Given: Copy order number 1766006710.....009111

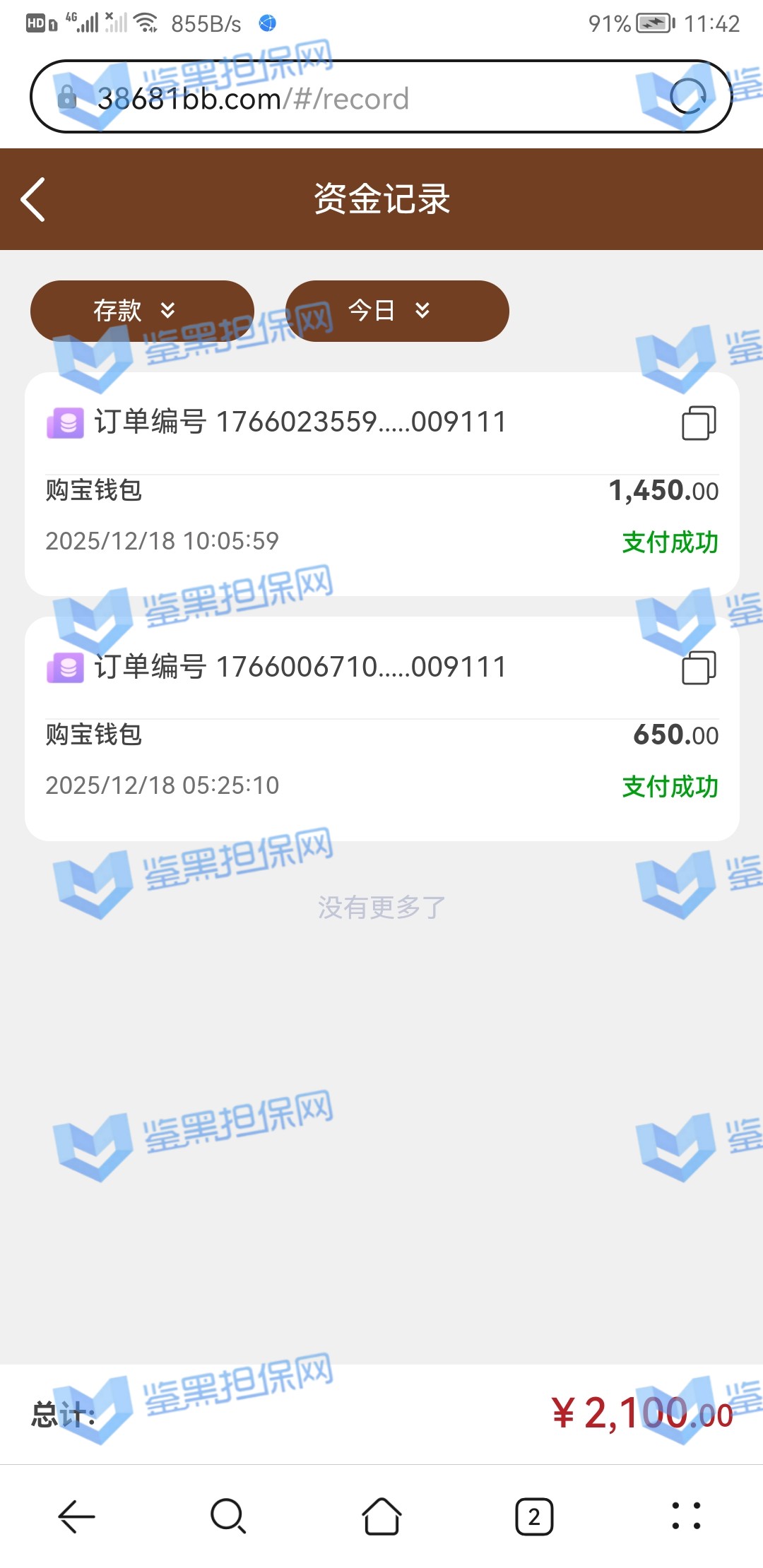Looking at the screenshot, I should (699, 667).
